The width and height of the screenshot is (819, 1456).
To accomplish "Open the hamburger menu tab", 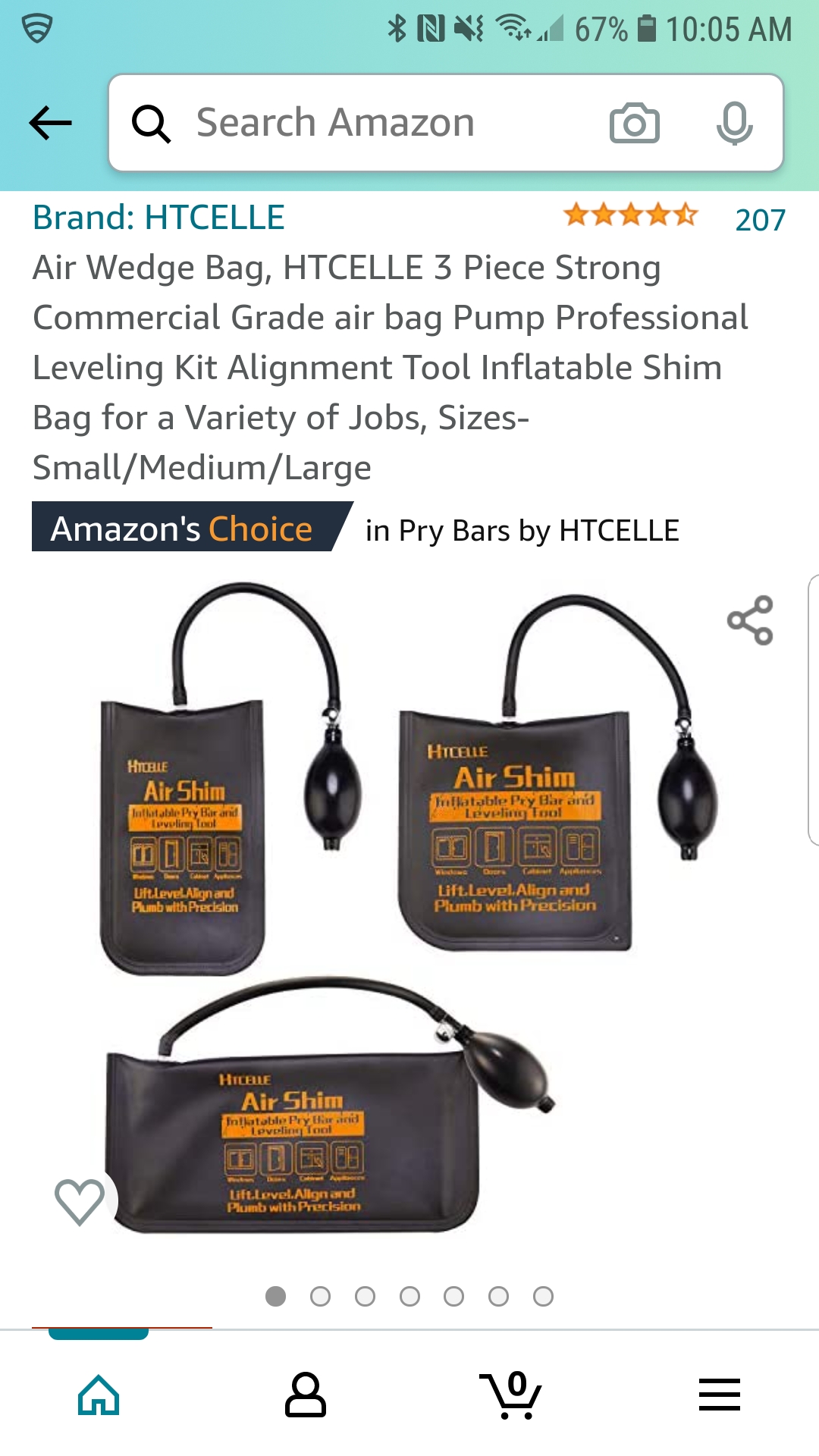I will click(719, 1395).
